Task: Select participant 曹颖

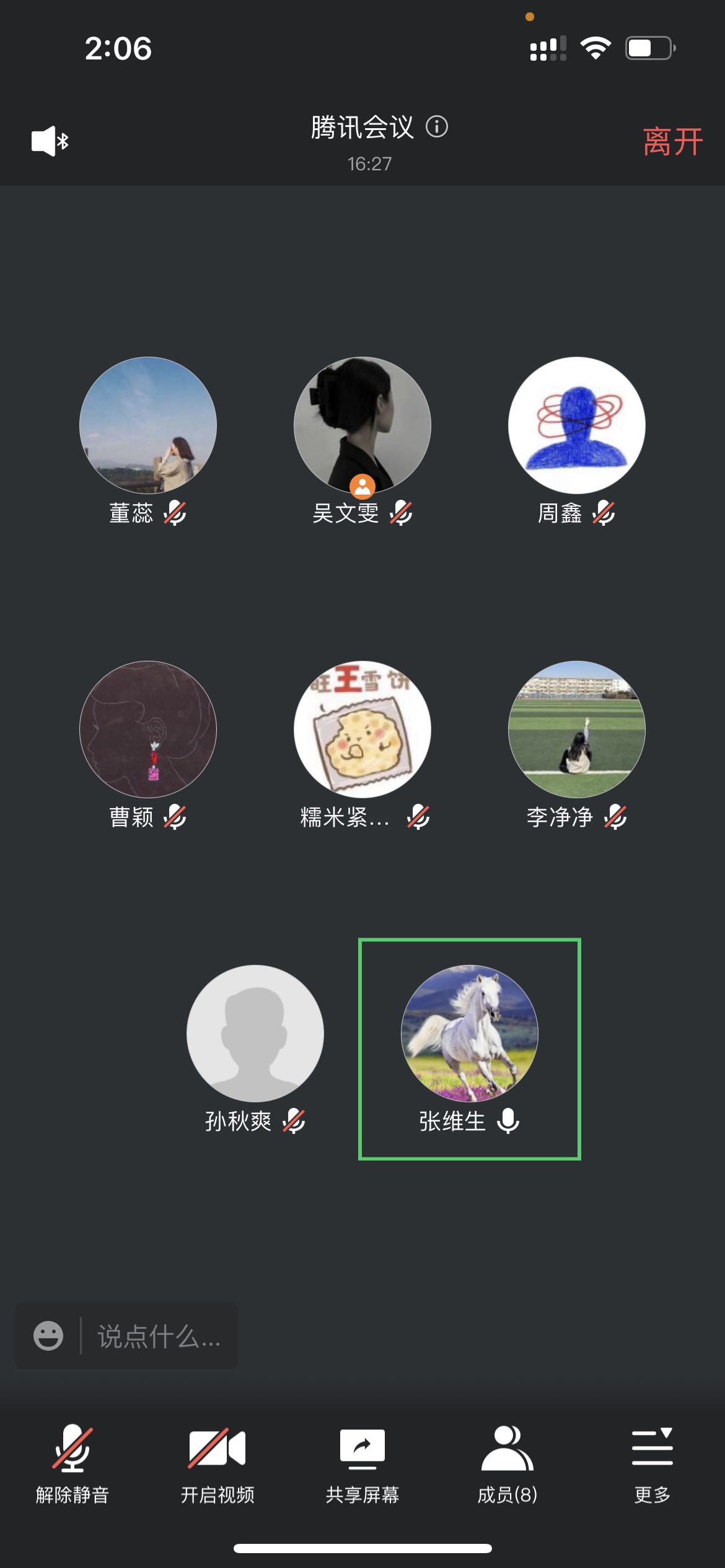Action: point(148,730)
